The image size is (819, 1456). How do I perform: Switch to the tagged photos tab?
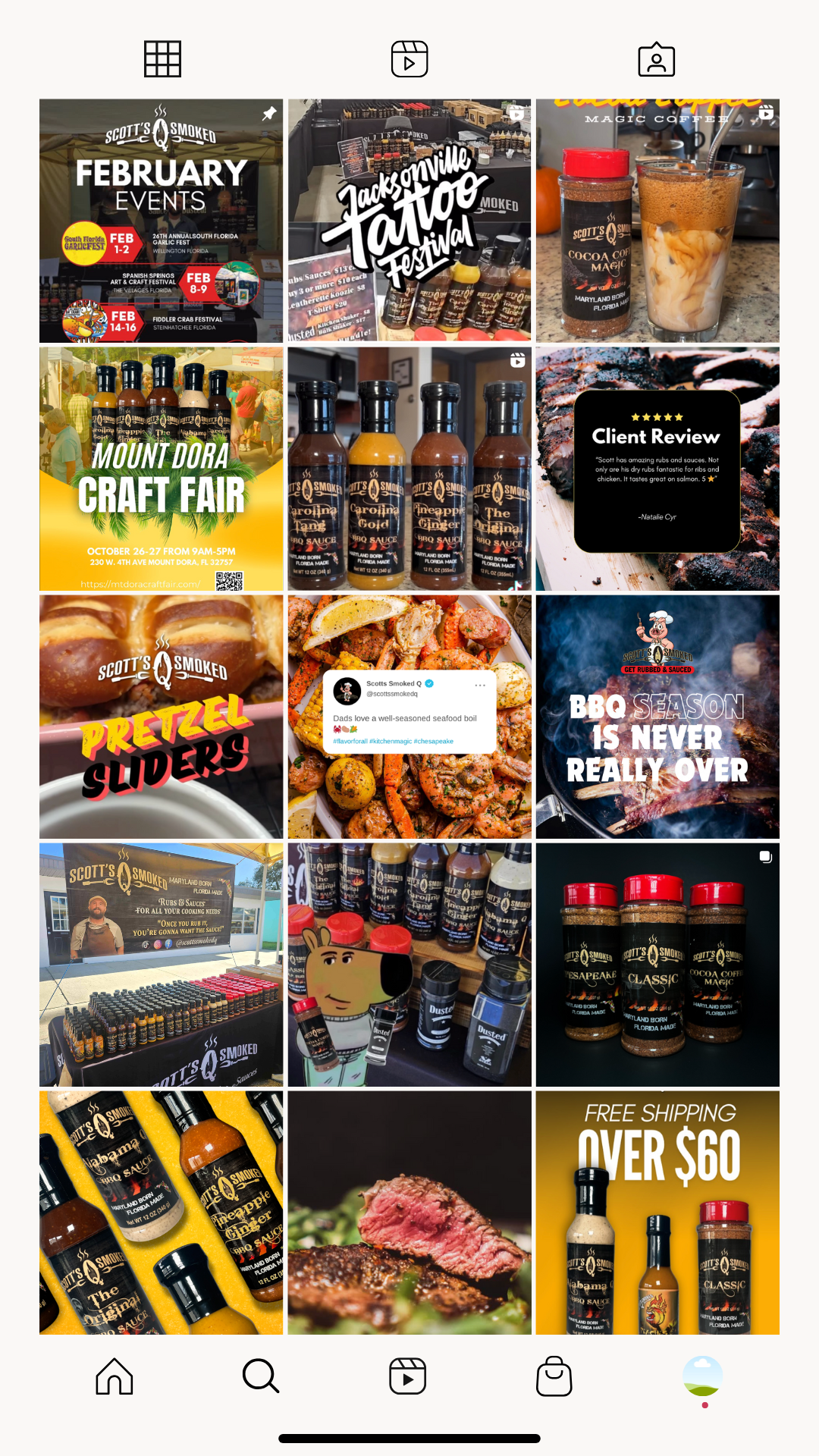657,59
